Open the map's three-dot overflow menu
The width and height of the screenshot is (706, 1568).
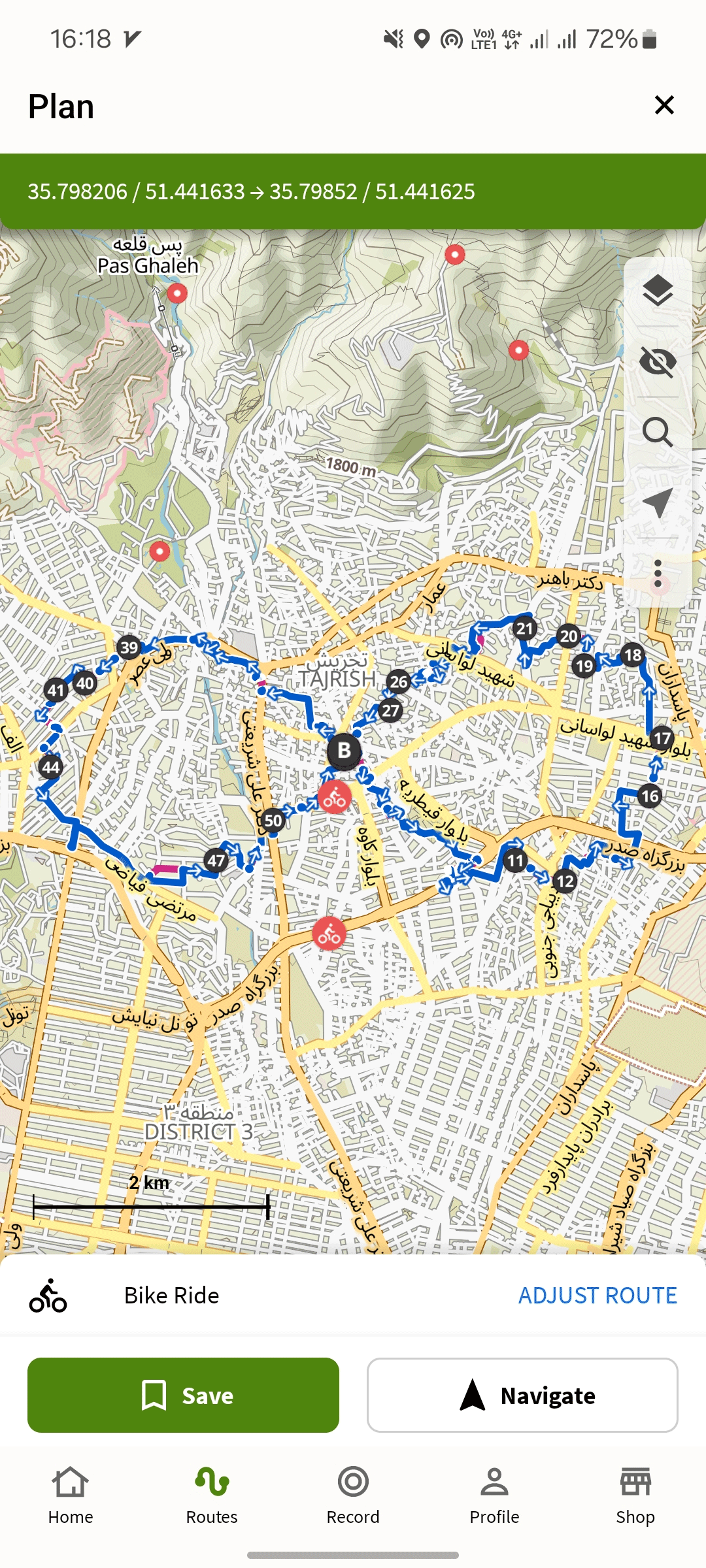tap(658, 573)
